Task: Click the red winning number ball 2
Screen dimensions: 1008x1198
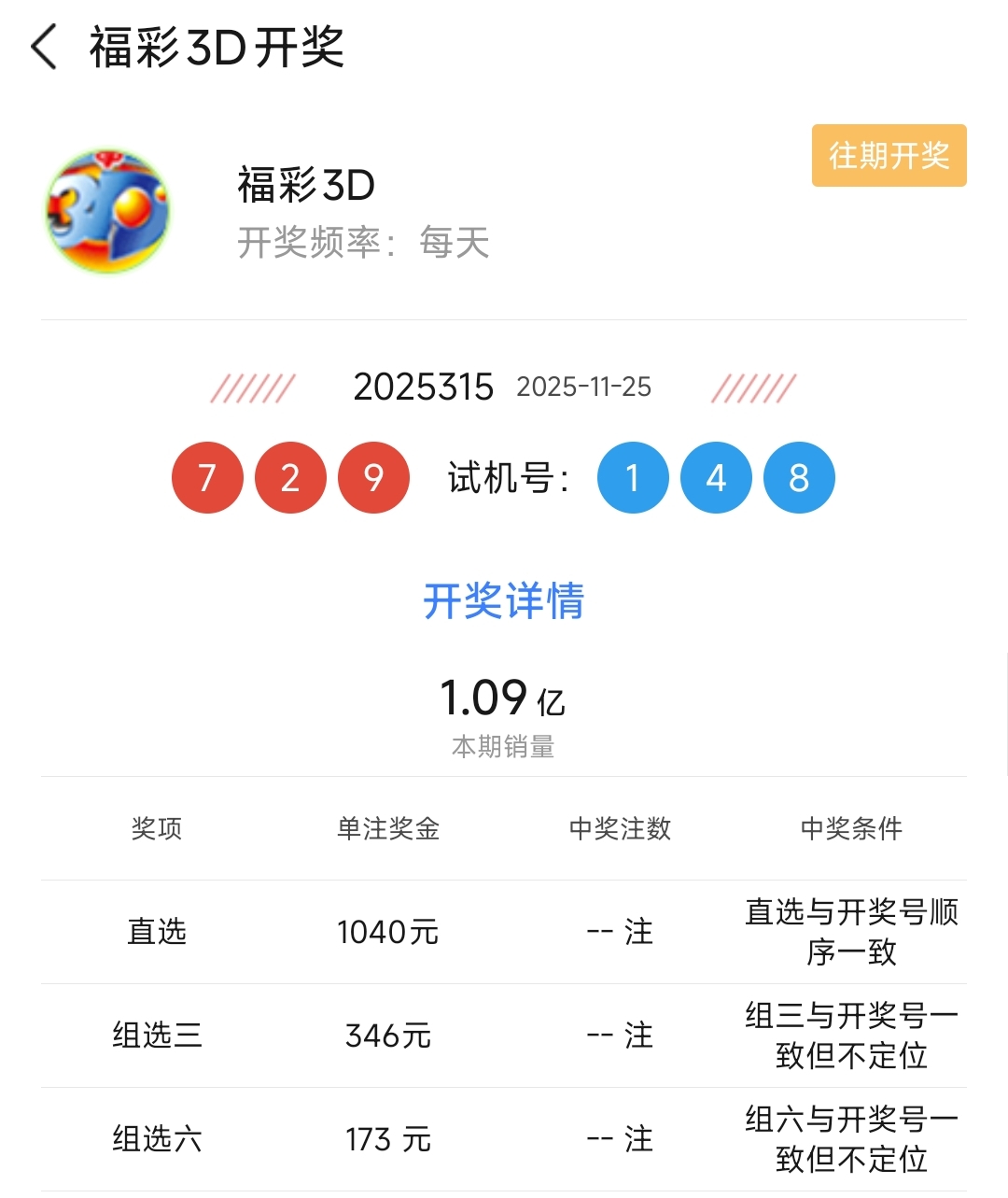Action: (289, 477)
